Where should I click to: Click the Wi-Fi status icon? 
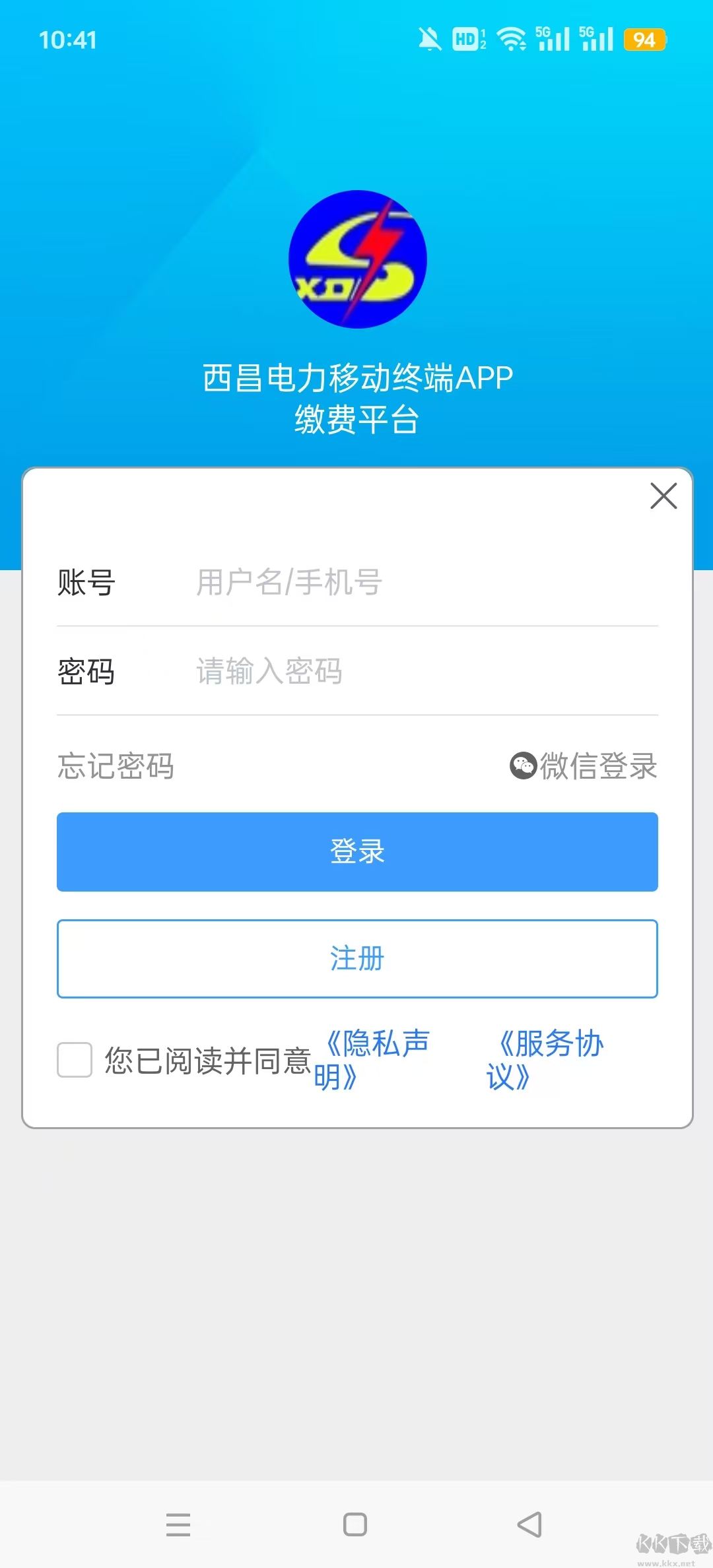[512, 40]
